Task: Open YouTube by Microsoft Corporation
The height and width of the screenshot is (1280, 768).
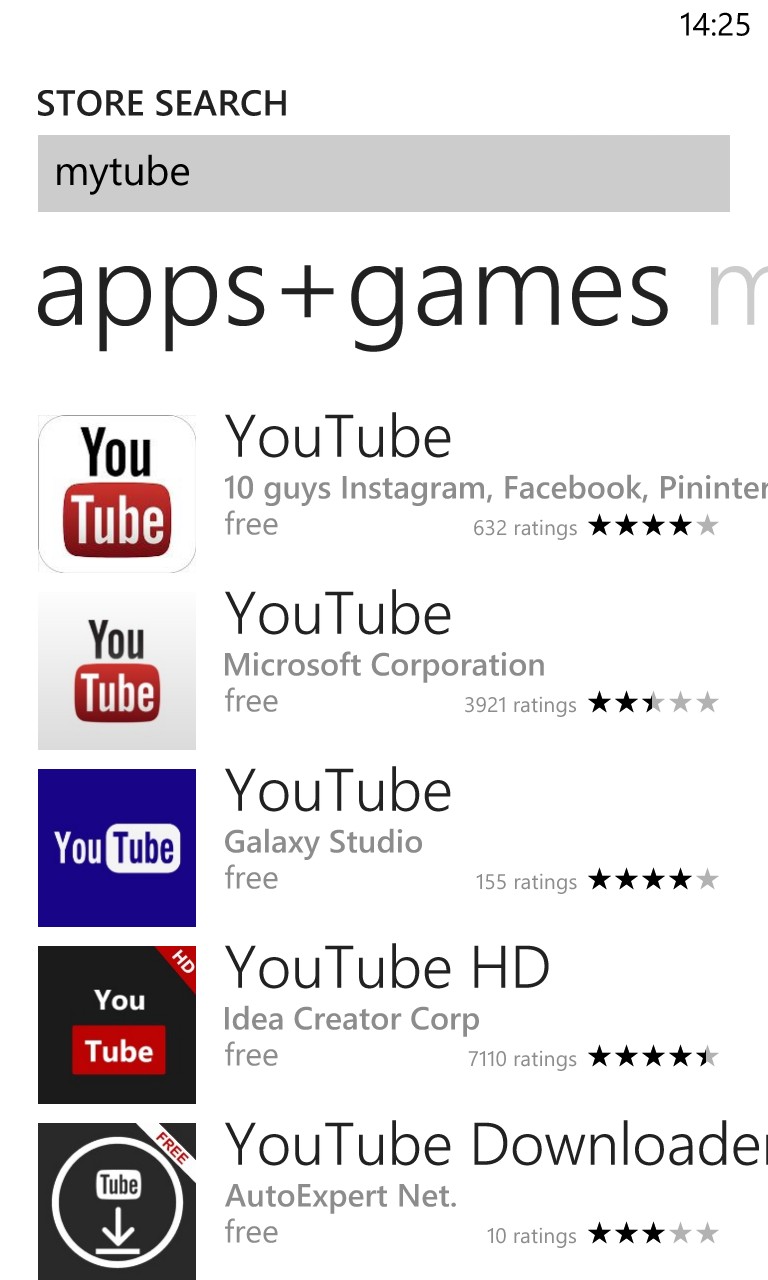Action: [x=403, y=671]
